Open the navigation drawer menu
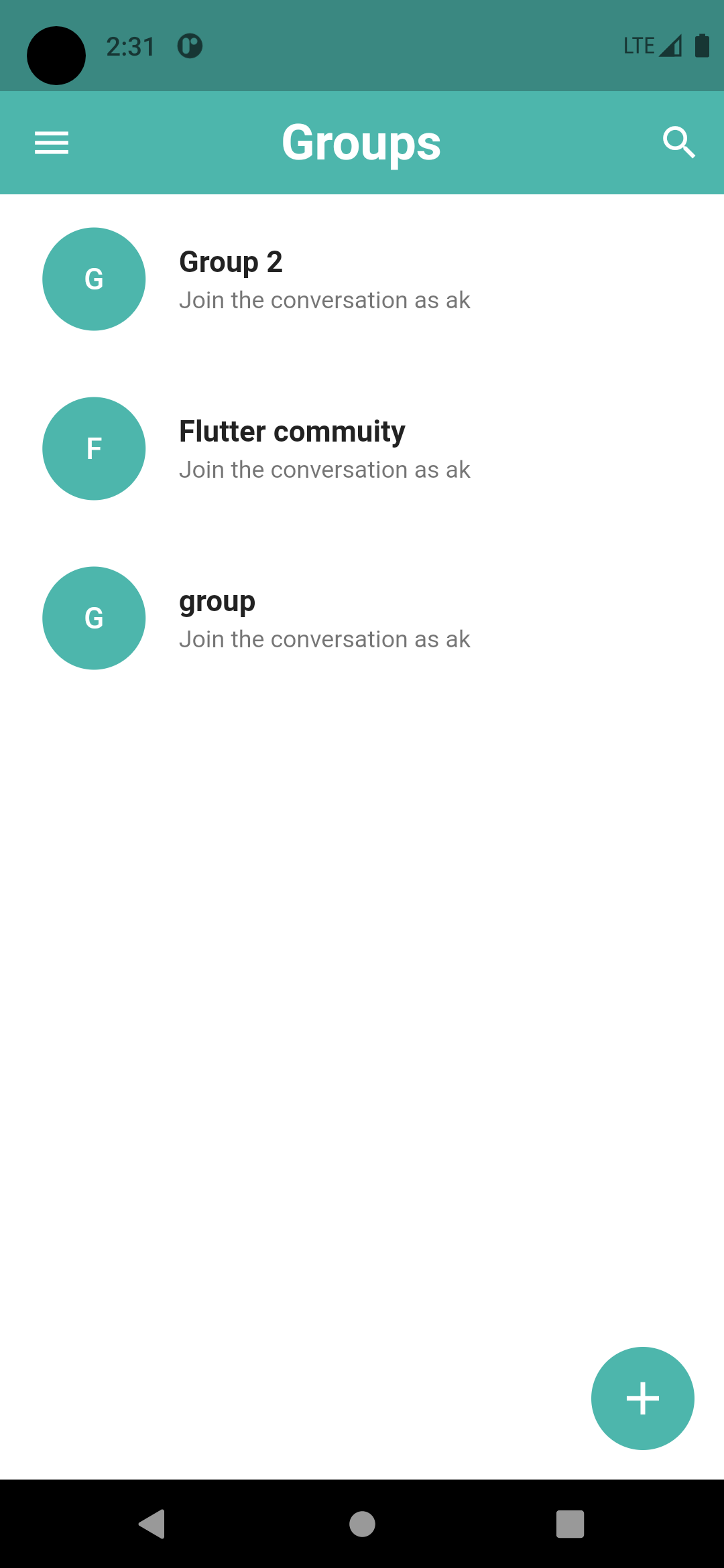This screenshot has width=724, height=1568. 51,142
